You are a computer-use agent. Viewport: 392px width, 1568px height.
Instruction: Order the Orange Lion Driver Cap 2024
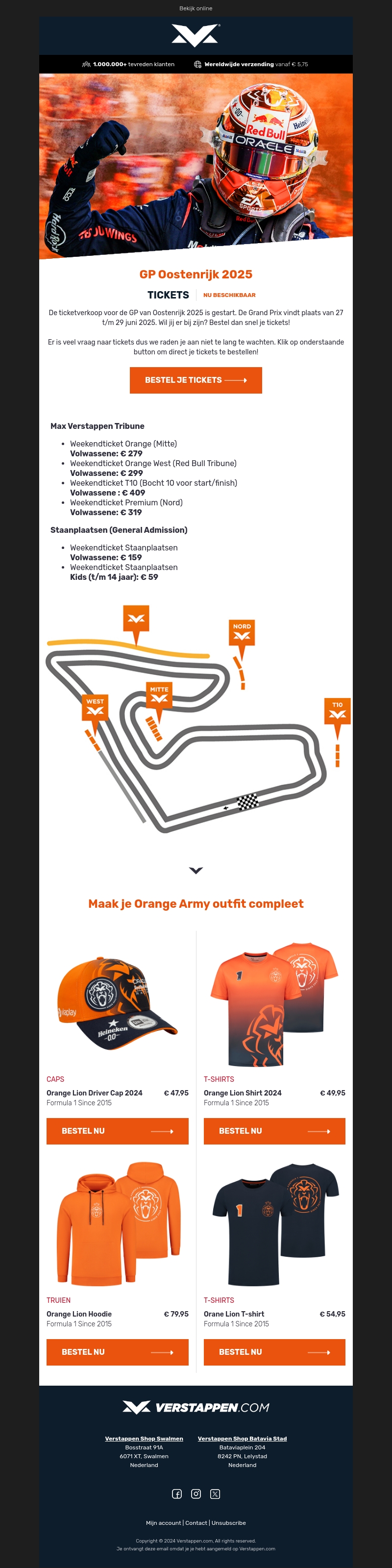tap(118, 1131)
